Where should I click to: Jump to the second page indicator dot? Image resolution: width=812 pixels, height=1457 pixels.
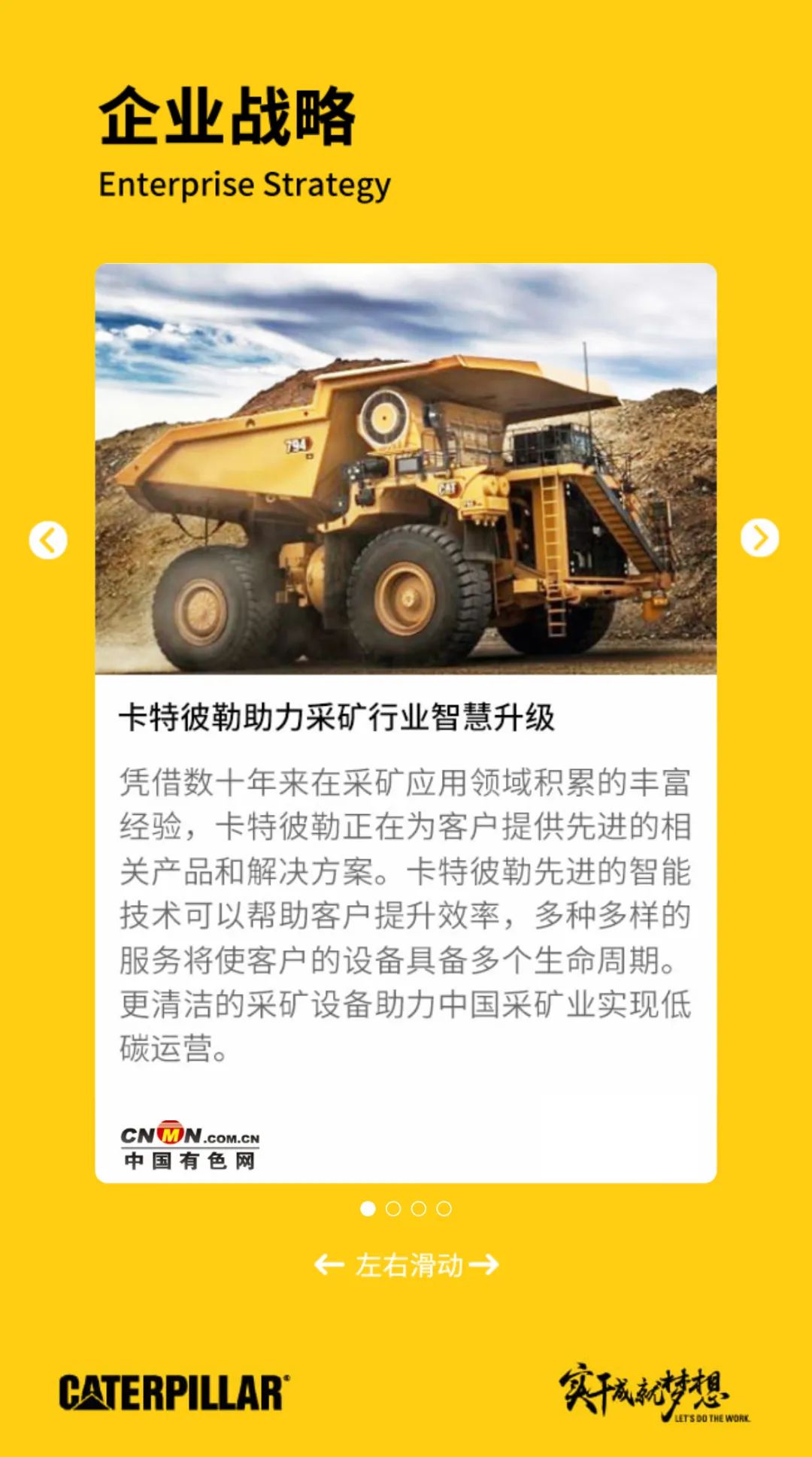[x=393, y=1208]
